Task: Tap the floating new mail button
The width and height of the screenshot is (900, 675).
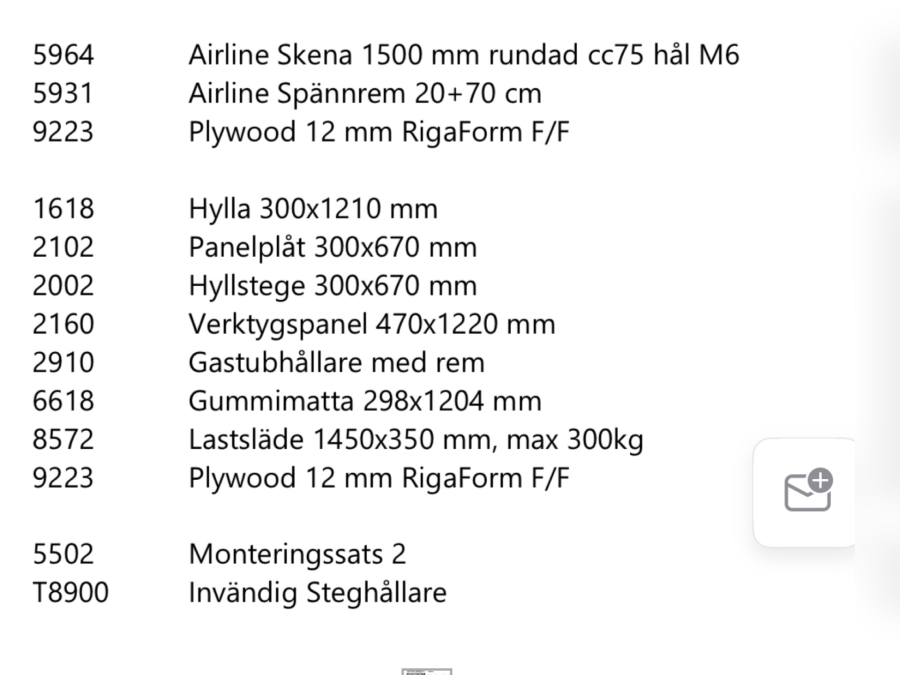Action: point(808,491)
